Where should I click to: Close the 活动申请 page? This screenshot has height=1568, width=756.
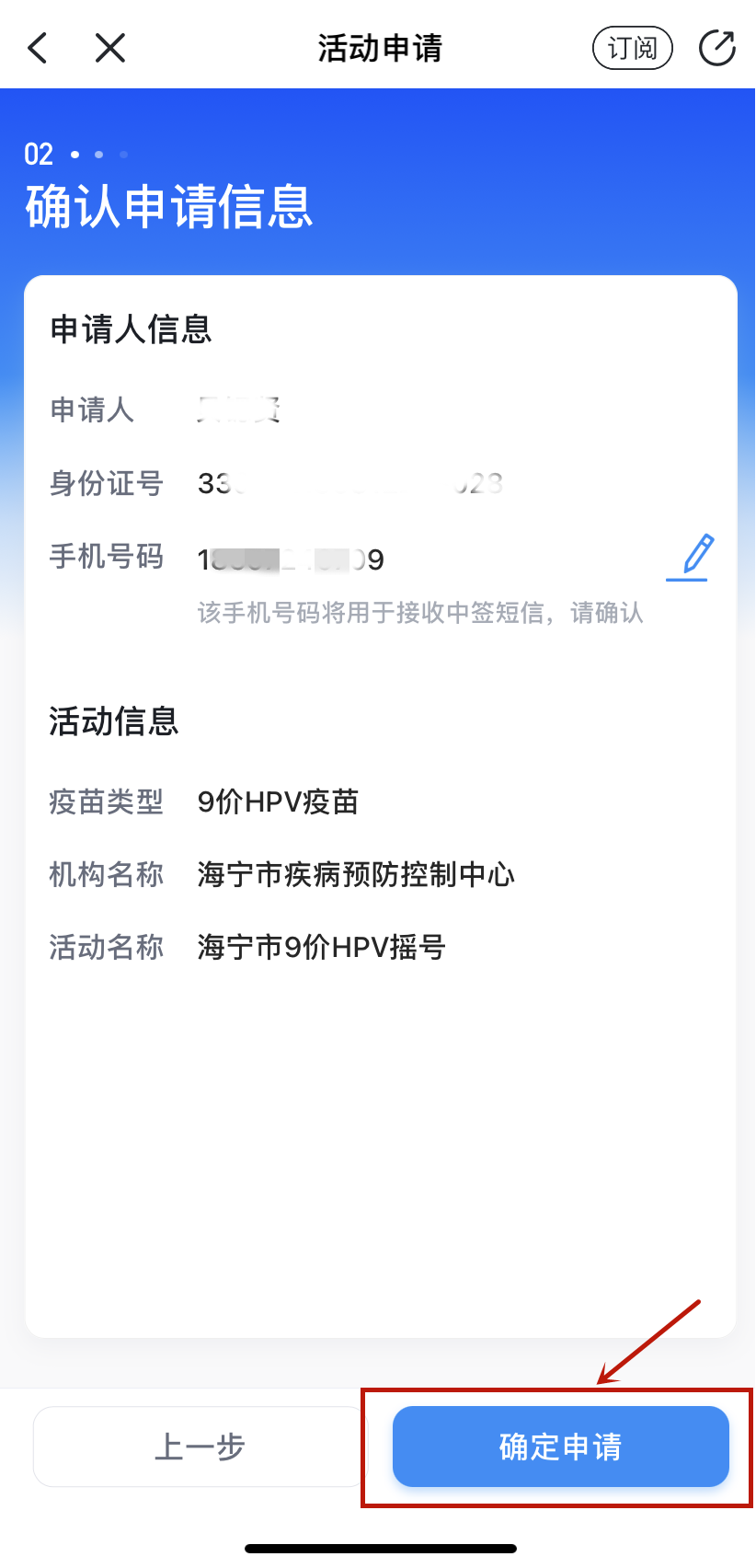pyautogui.click(x=110, y=48)
